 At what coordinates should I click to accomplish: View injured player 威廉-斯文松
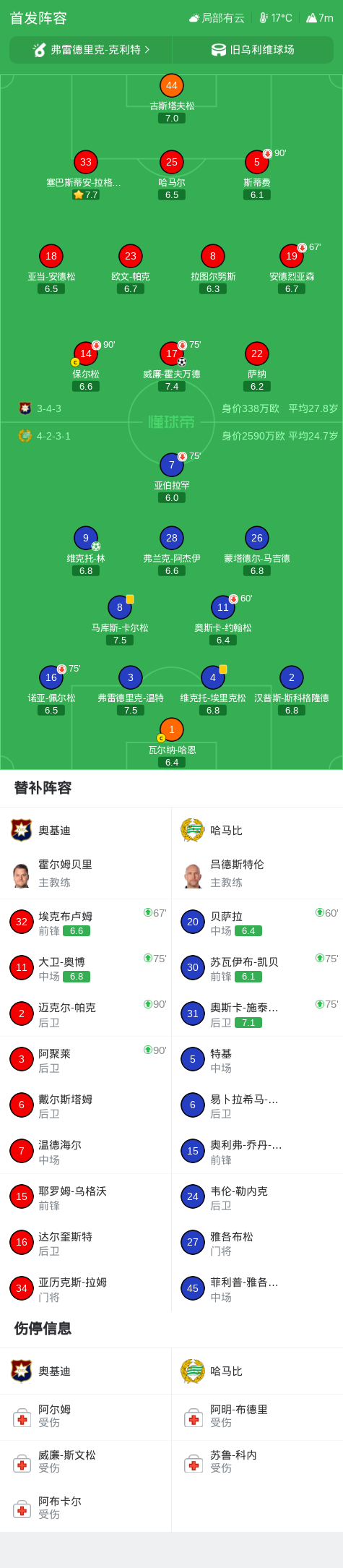click(x=85, y=1461)
